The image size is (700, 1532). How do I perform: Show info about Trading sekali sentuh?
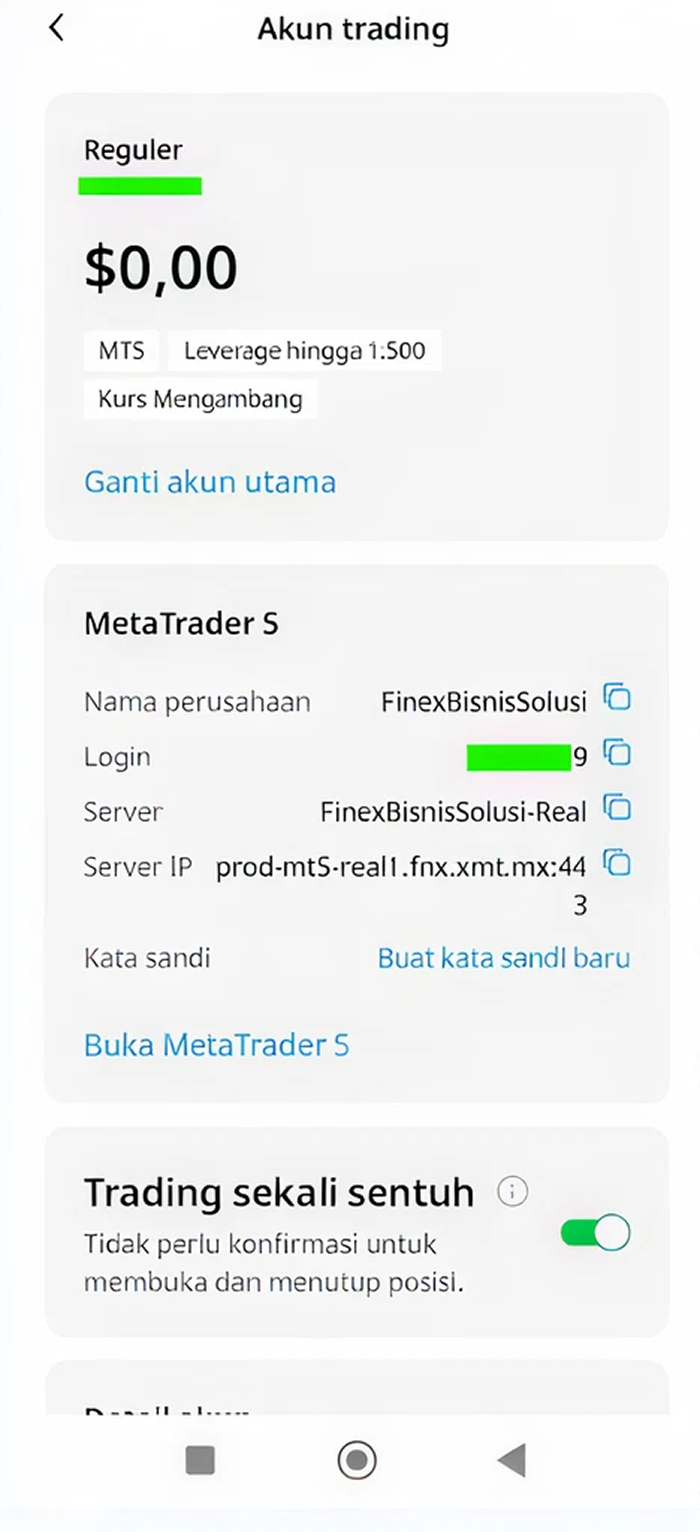(512, 1192)
